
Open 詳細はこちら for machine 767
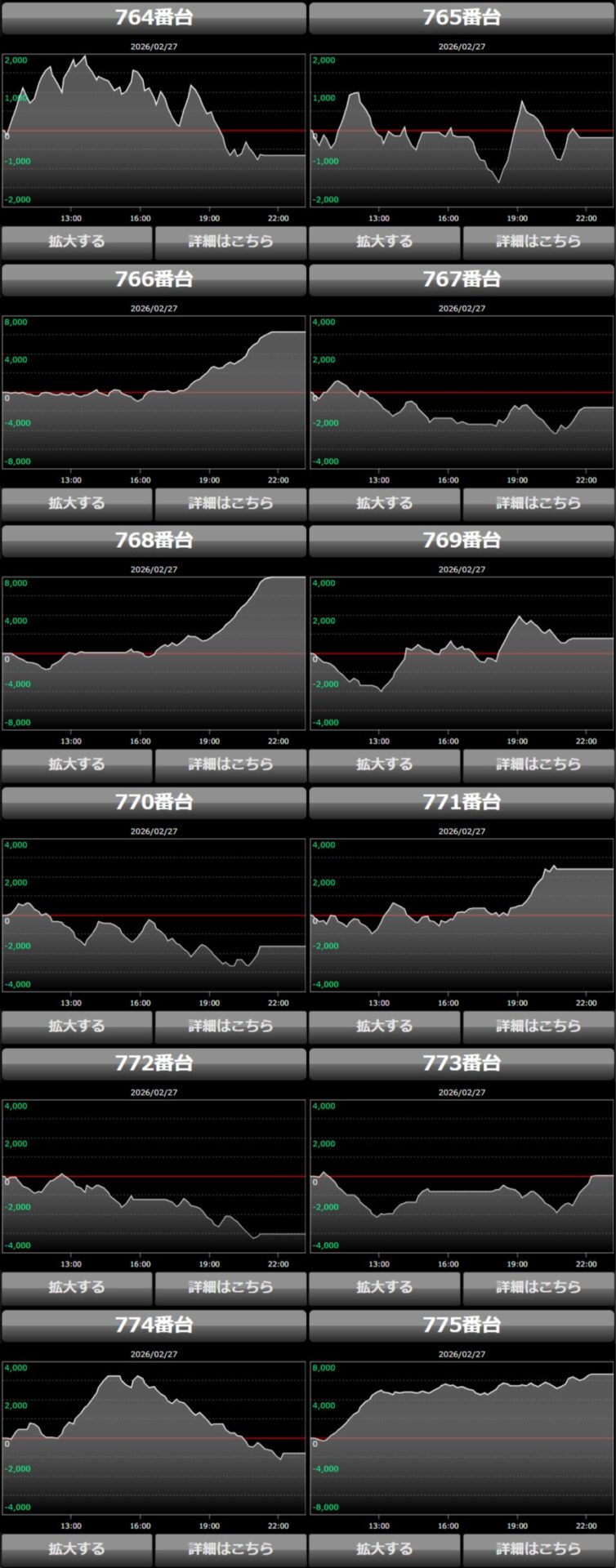538,503
